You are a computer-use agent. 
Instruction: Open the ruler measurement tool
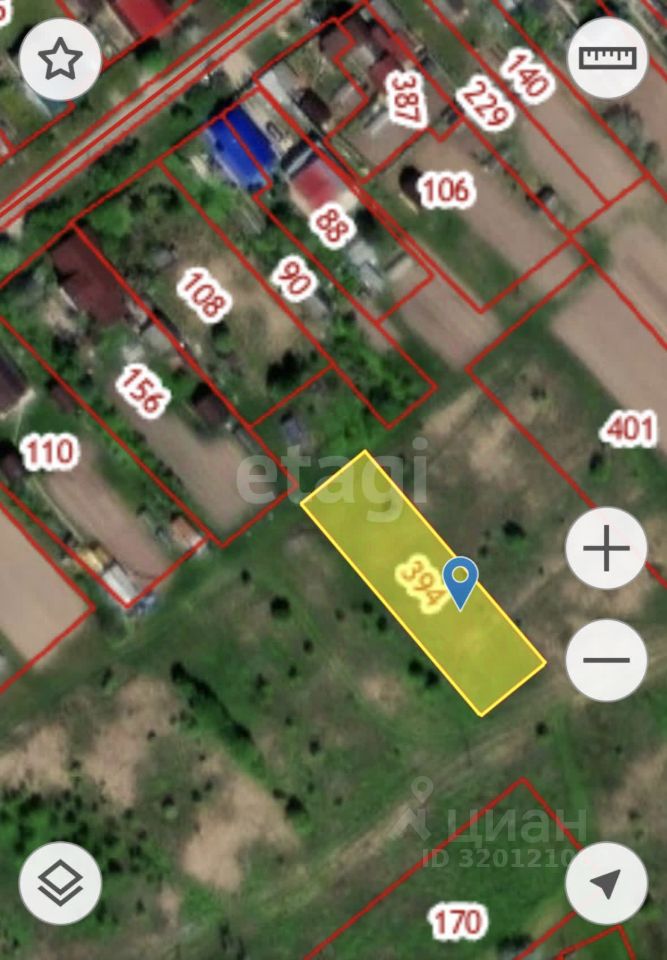coord(607,58)
